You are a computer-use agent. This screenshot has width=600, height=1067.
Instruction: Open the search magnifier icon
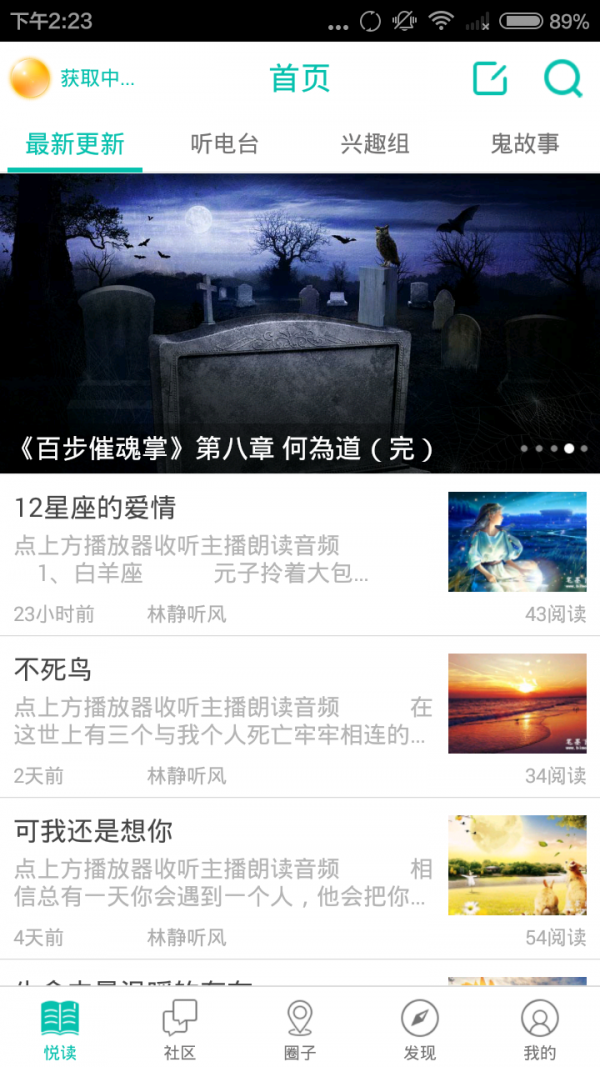(x=563, y=79)
